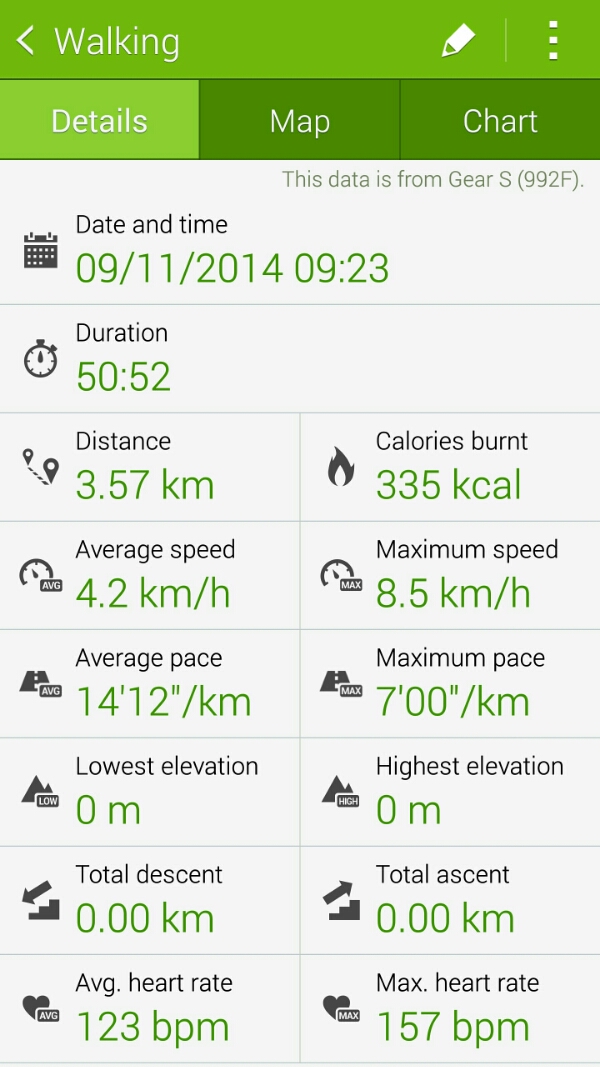Go back from the Walking screen

point(27,41)
